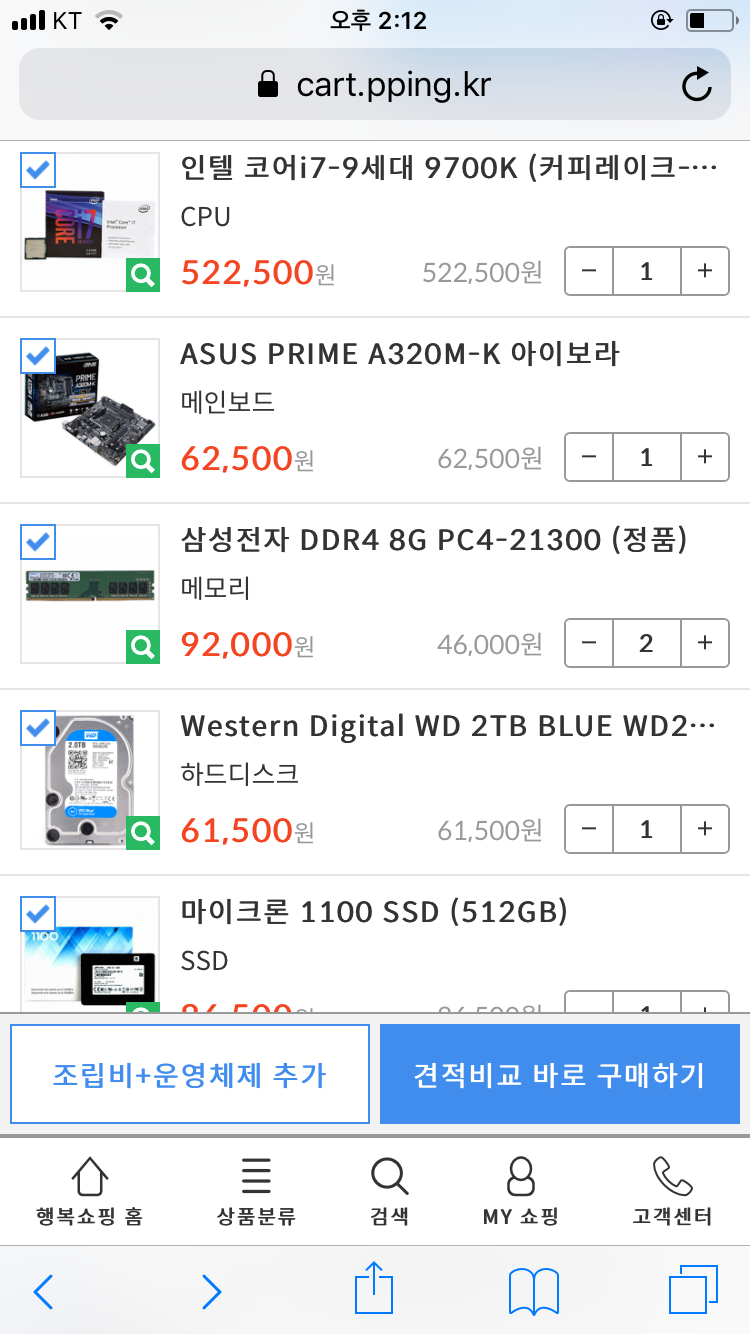
Task: Go to 행복쇼핑 홈
Action: 90,1191
